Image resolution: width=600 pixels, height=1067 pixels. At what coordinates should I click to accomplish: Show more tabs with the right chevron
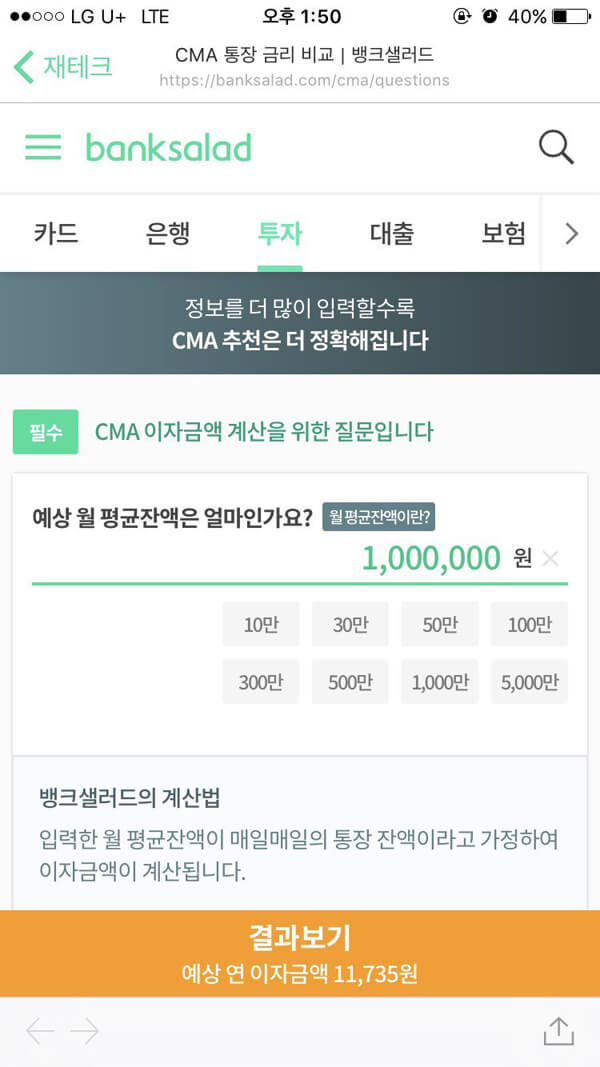pos(571,234)
